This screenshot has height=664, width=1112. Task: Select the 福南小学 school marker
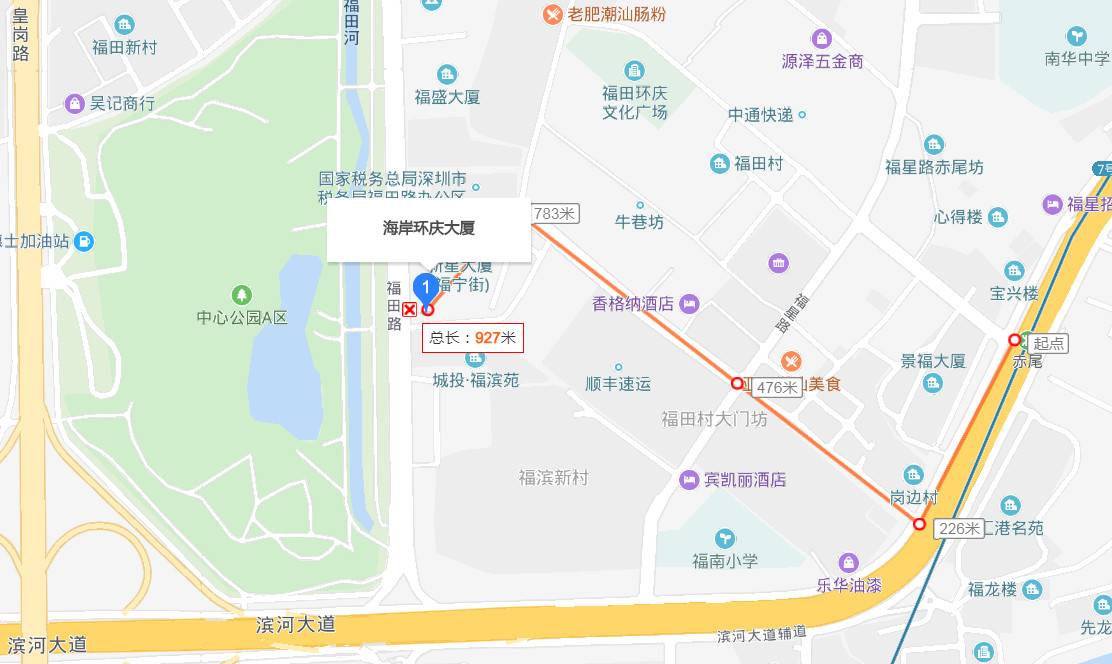726,539
